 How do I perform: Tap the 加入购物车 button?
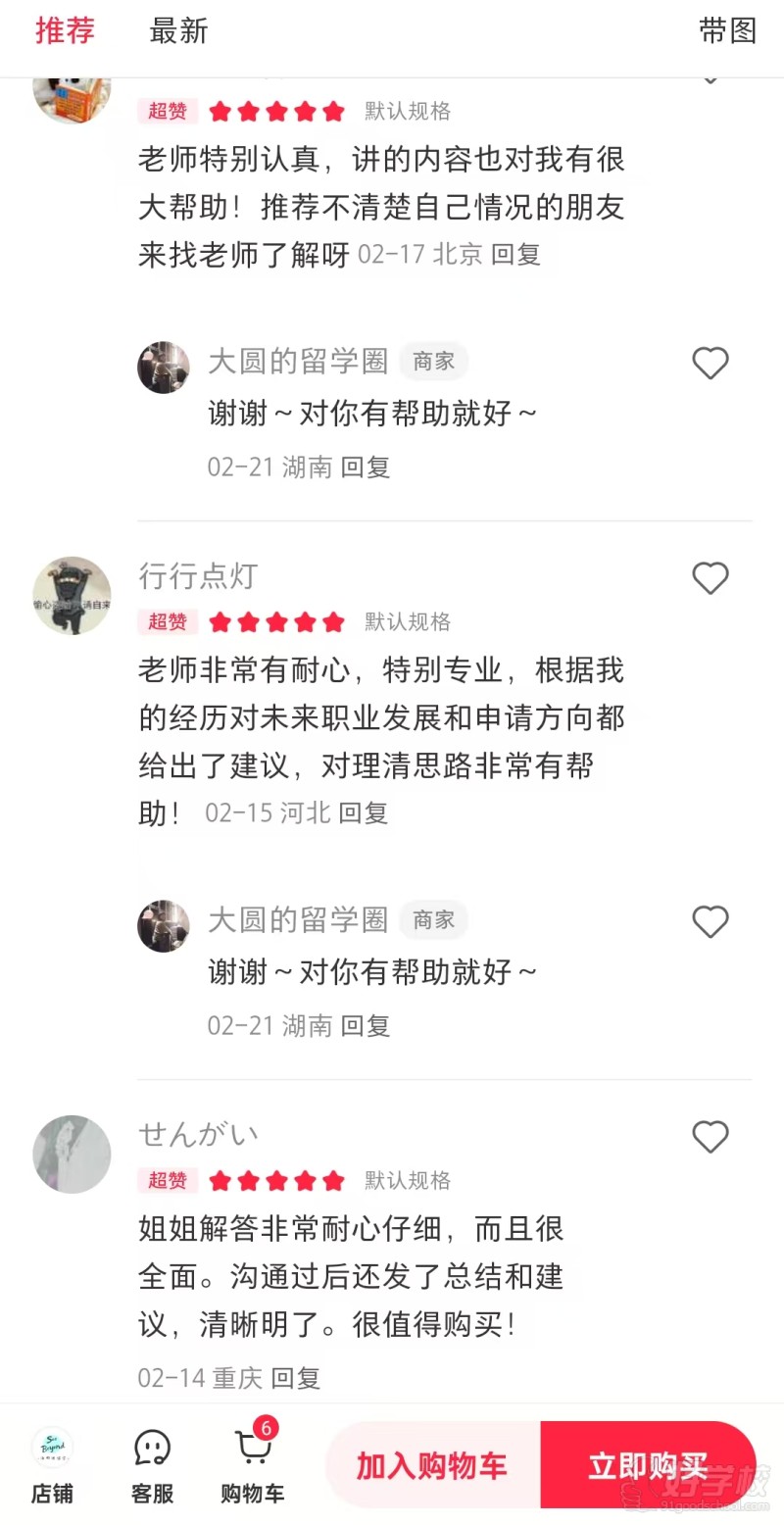(432, 1464)
